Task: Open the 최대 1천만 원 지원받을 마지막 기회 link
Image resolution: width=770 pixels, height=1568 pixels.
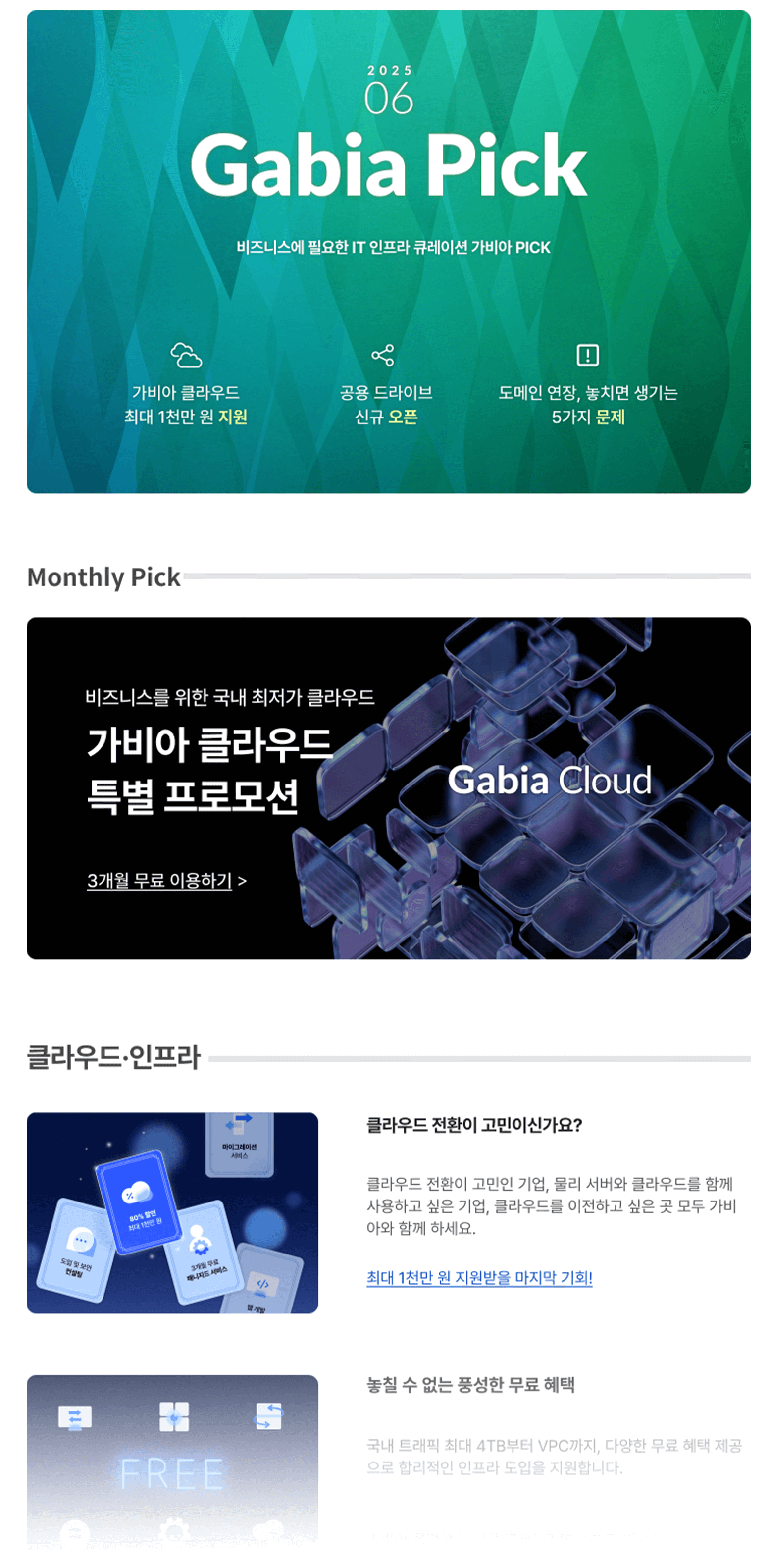Action: point(478,1277)
